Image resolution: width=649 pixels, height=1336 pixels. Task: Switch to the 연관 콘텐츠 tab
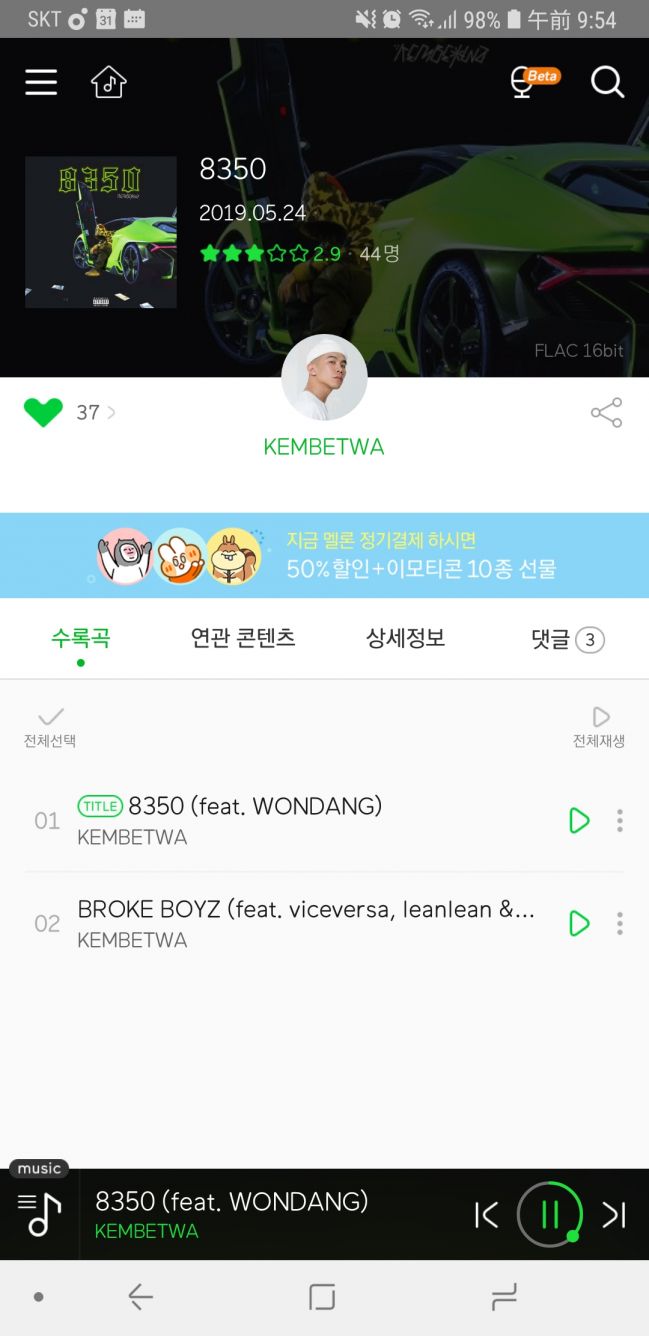coord(243,638)
